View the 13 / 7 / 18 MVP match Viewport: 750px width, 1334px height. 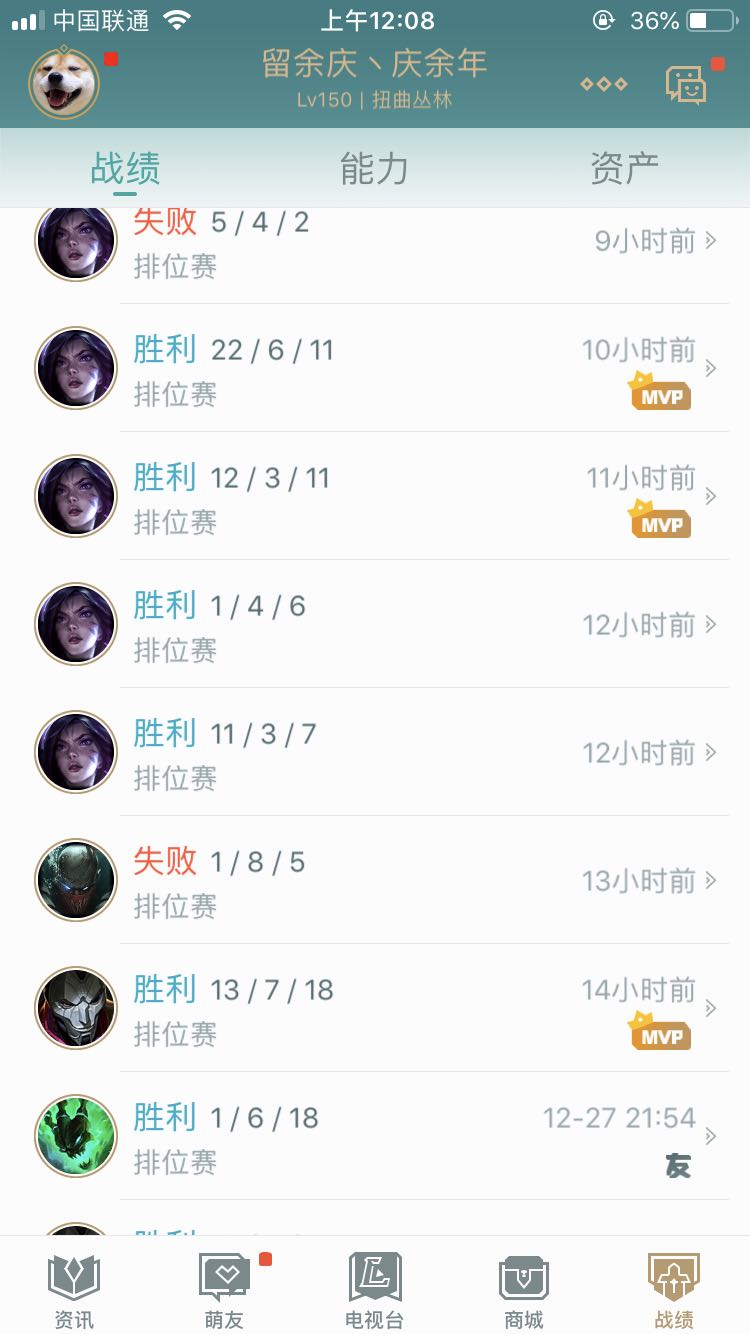[x=375, y=1008]
